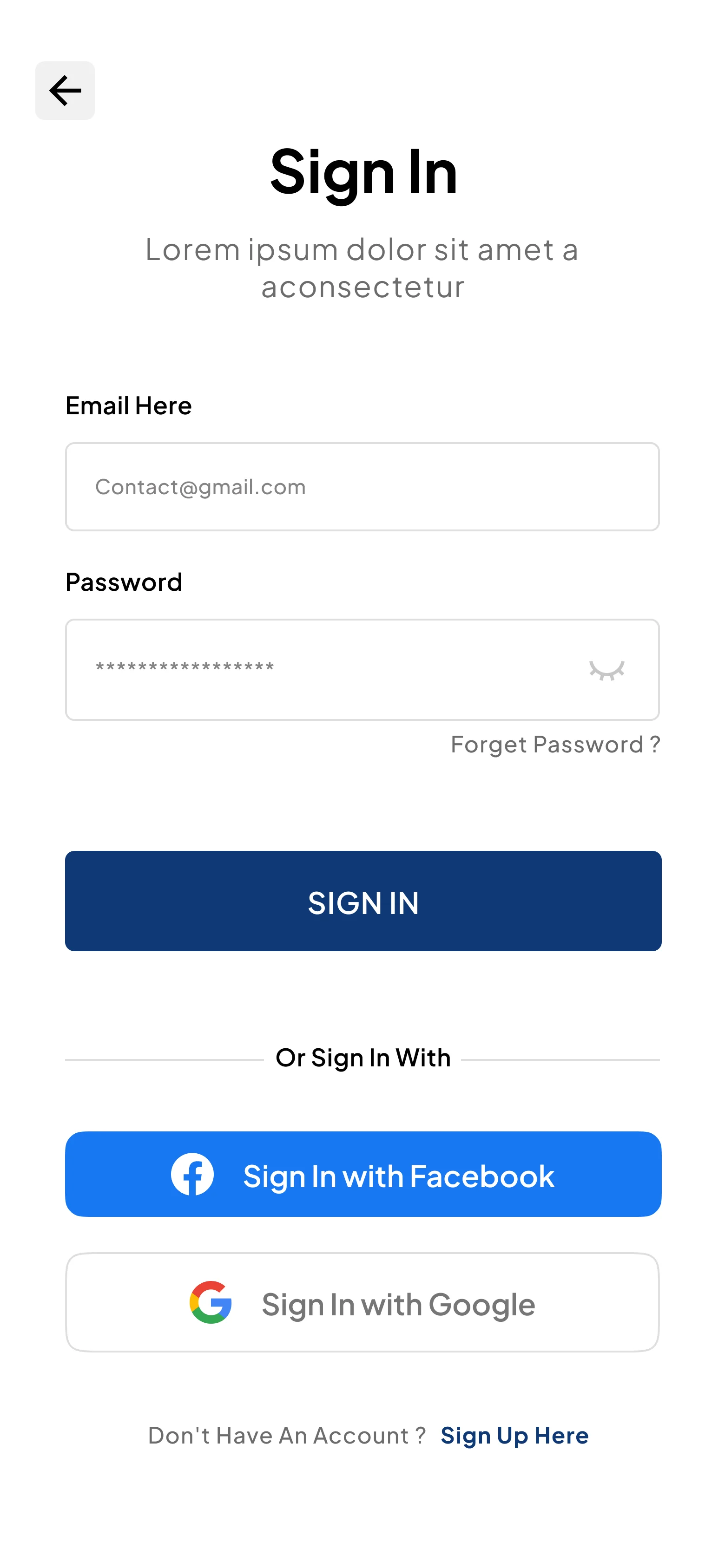Submit with the SIGN IN button
This screenshot has height=1568, width=725.
point(363,901)
